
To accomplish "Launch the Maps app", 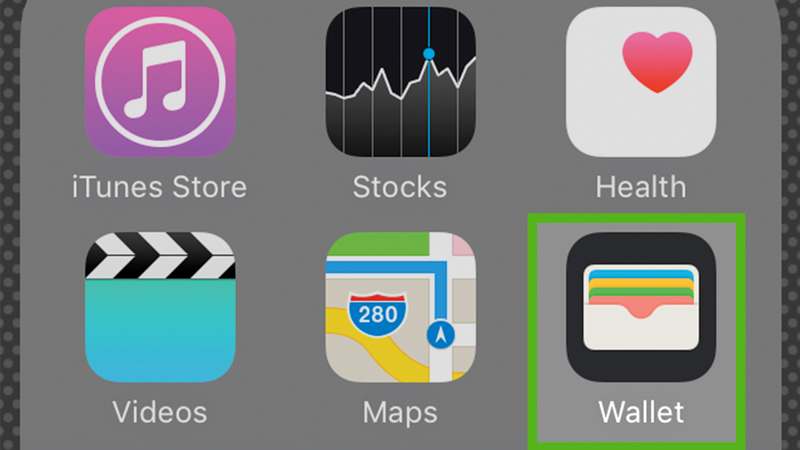I will [x=400, y=307].
